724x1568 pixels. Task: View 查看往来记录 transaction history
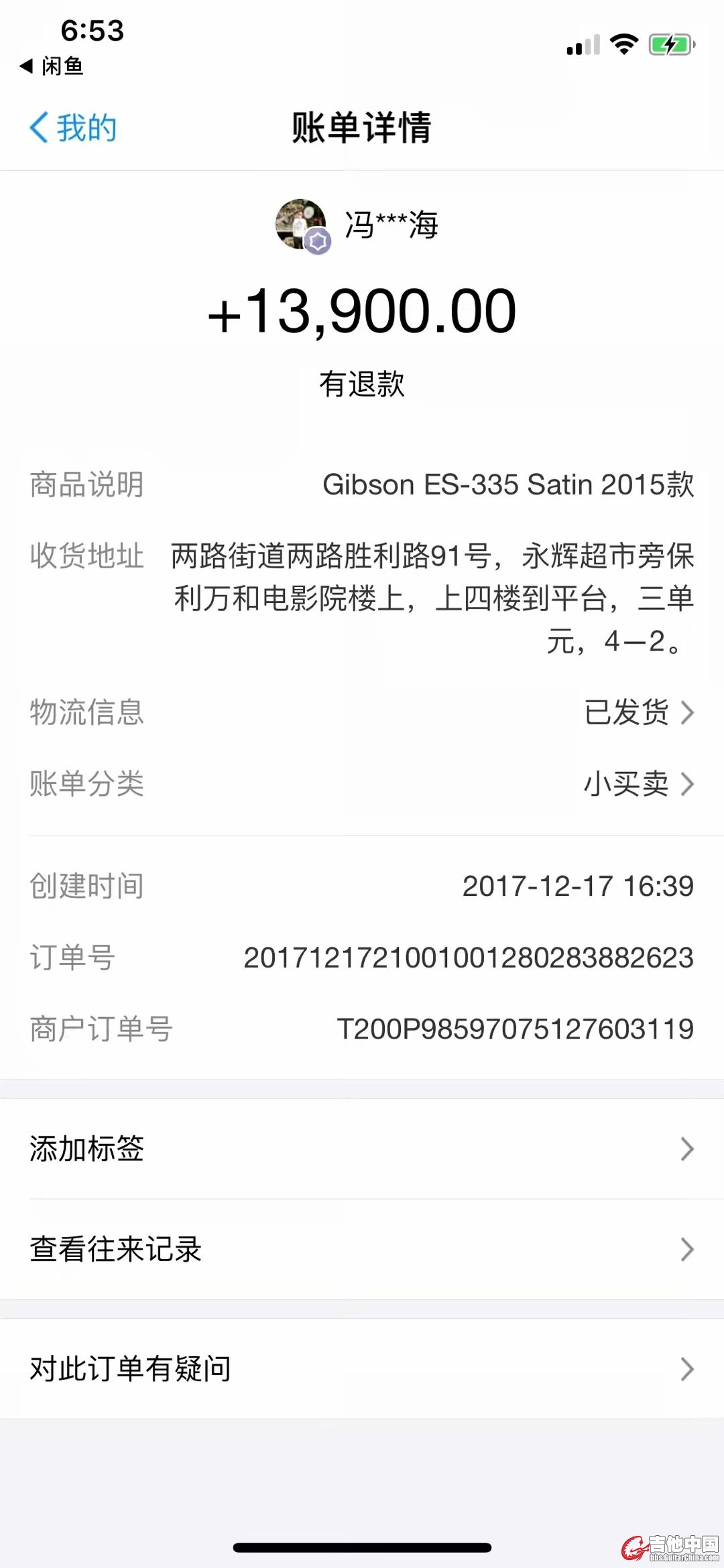[362, 1249]
